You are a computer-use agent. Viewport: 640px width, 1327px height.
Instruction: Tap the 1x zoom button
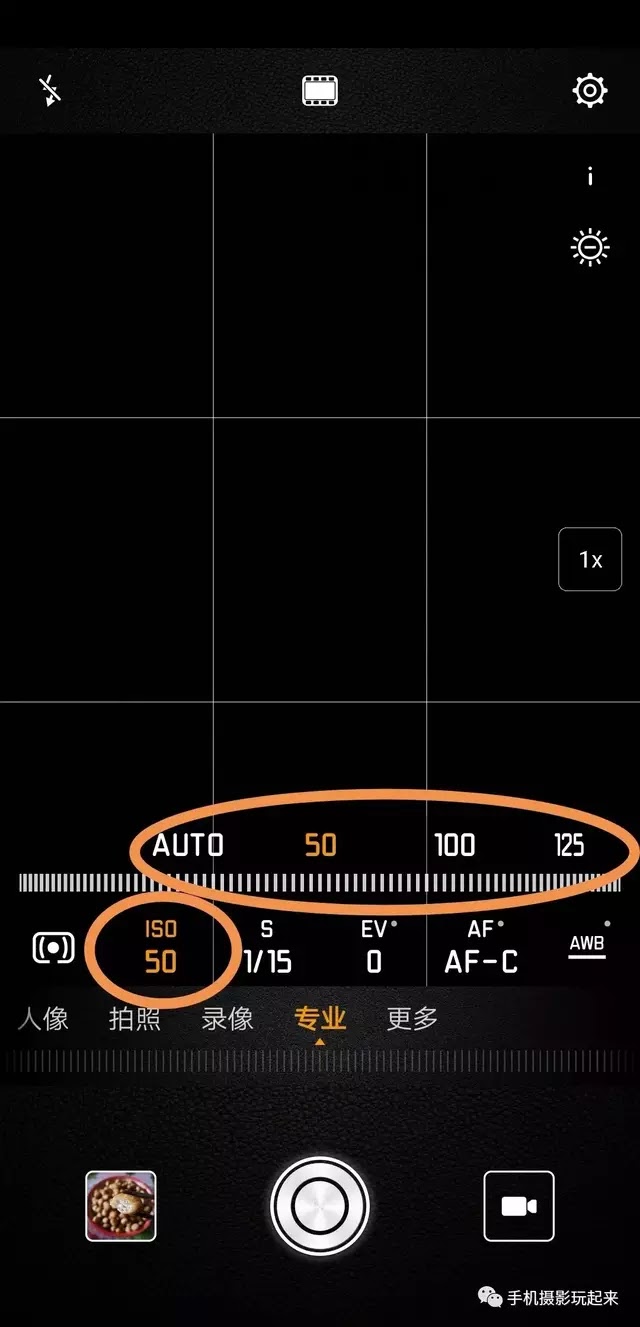590,560
